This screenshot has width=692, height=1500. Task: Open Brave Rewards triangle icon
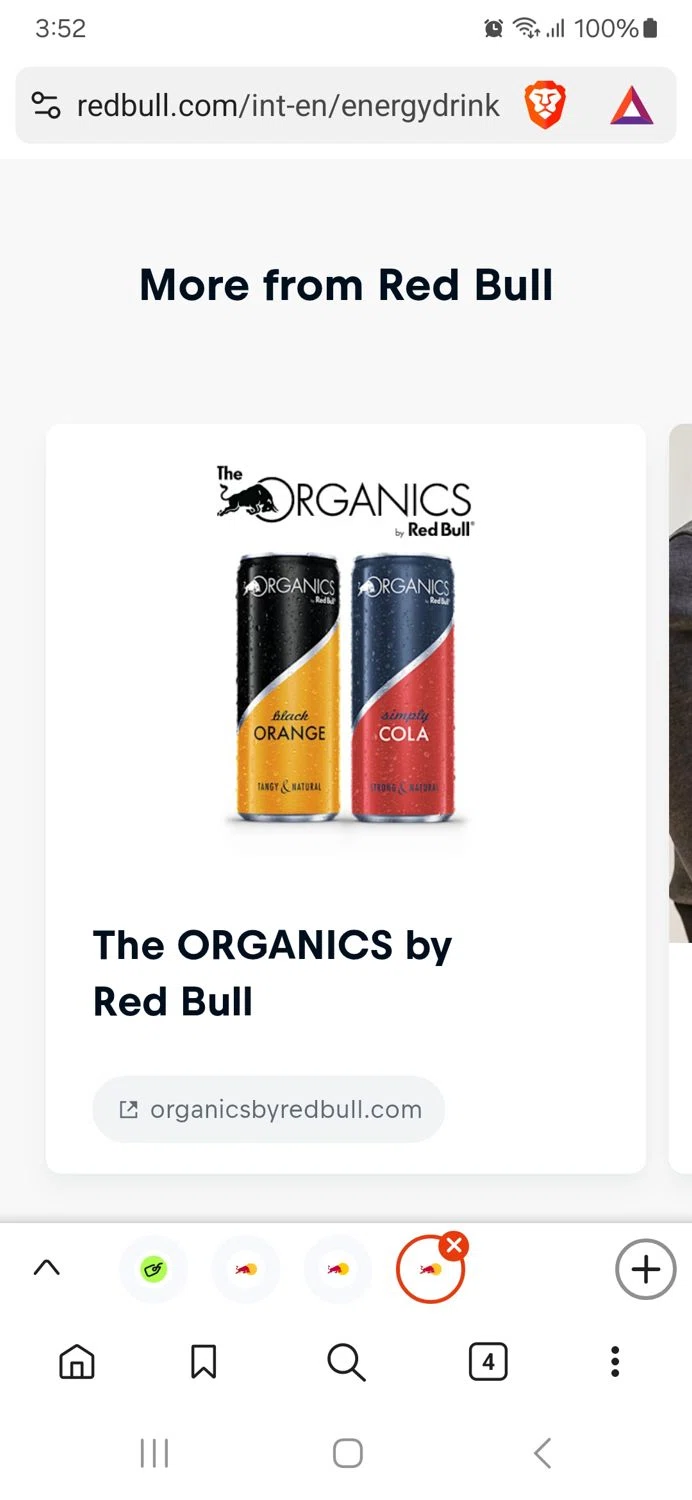tap(631, 106)
